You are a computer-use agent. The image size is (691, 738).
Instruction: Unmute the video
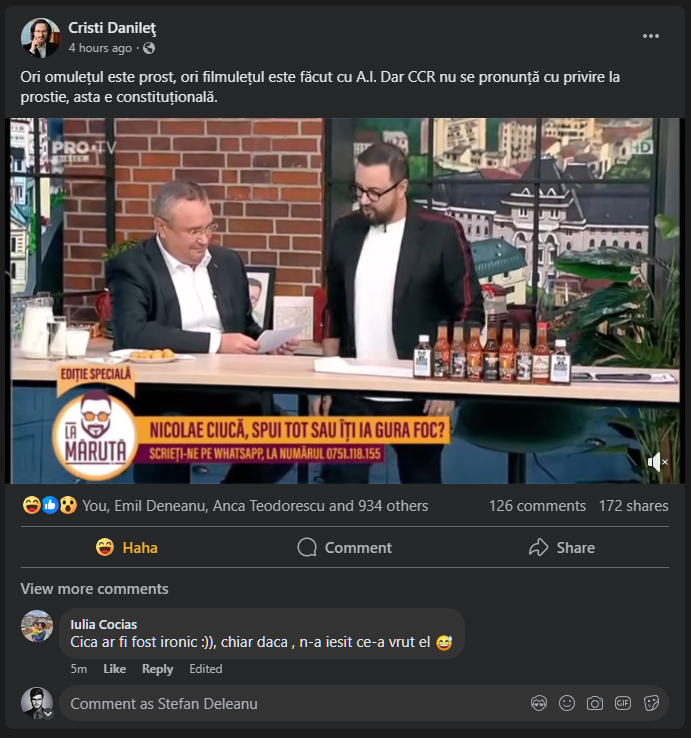coord(657,462)
